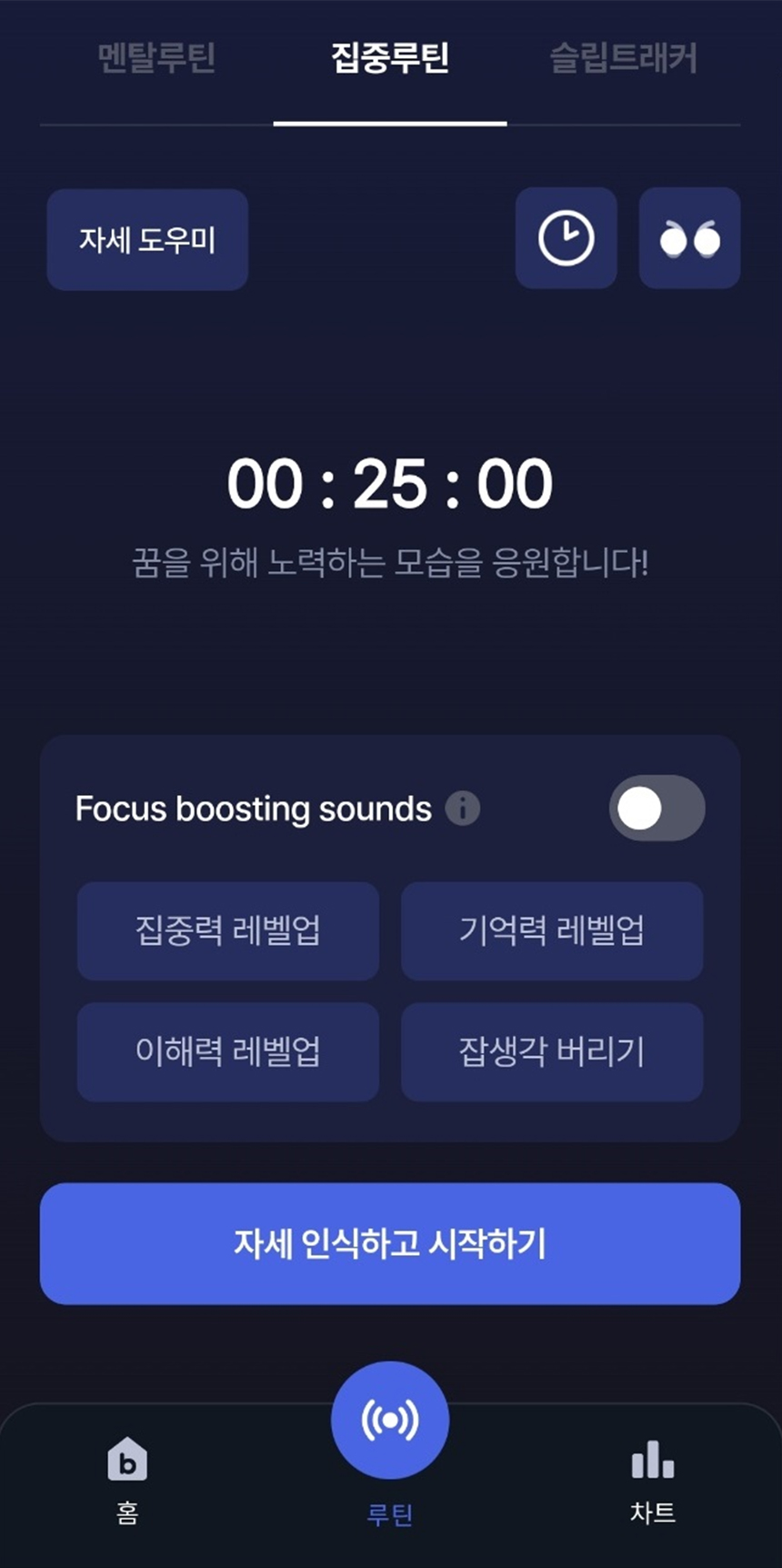Select 잡생각 버리기 sound

552,1051
